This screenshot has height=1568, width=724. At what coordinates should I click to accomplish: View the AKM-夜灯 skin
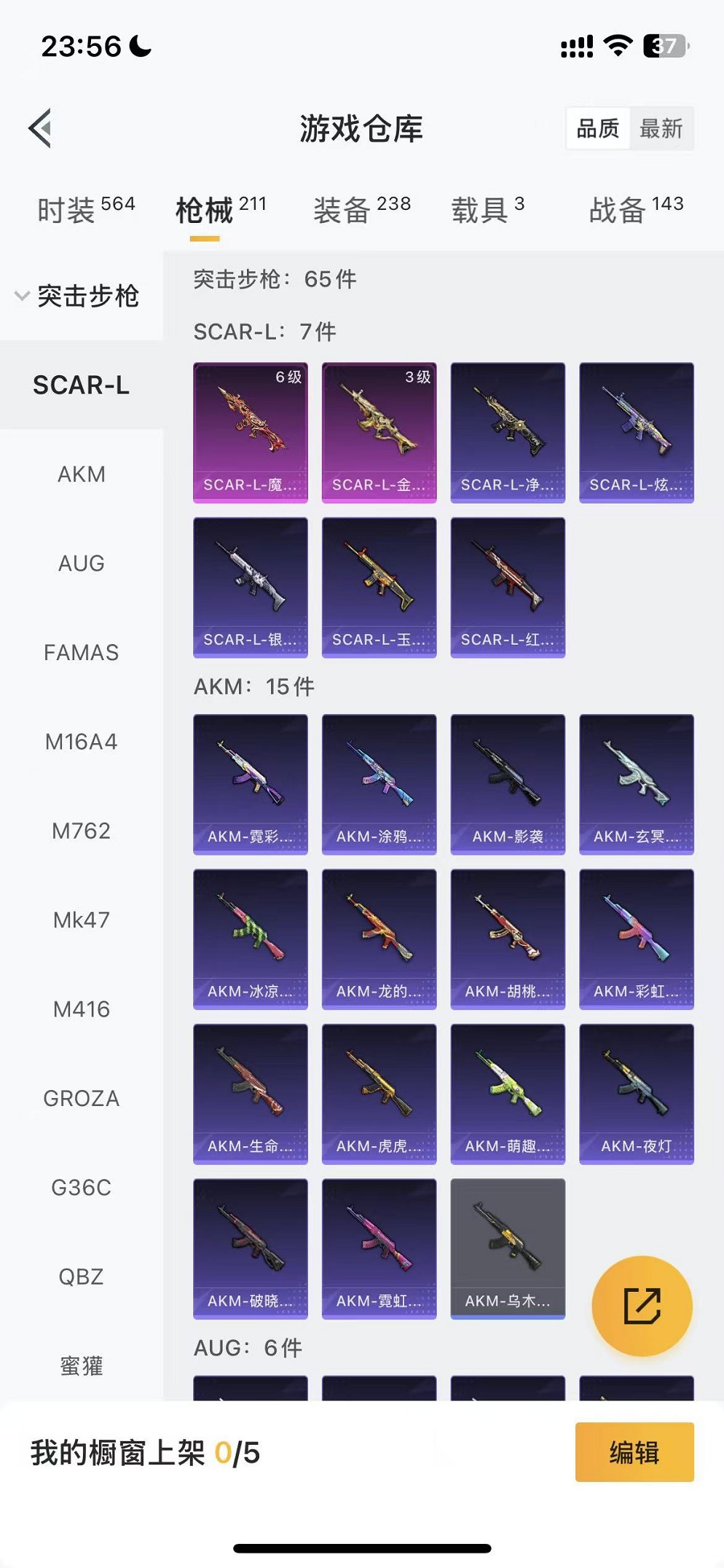636,1094
